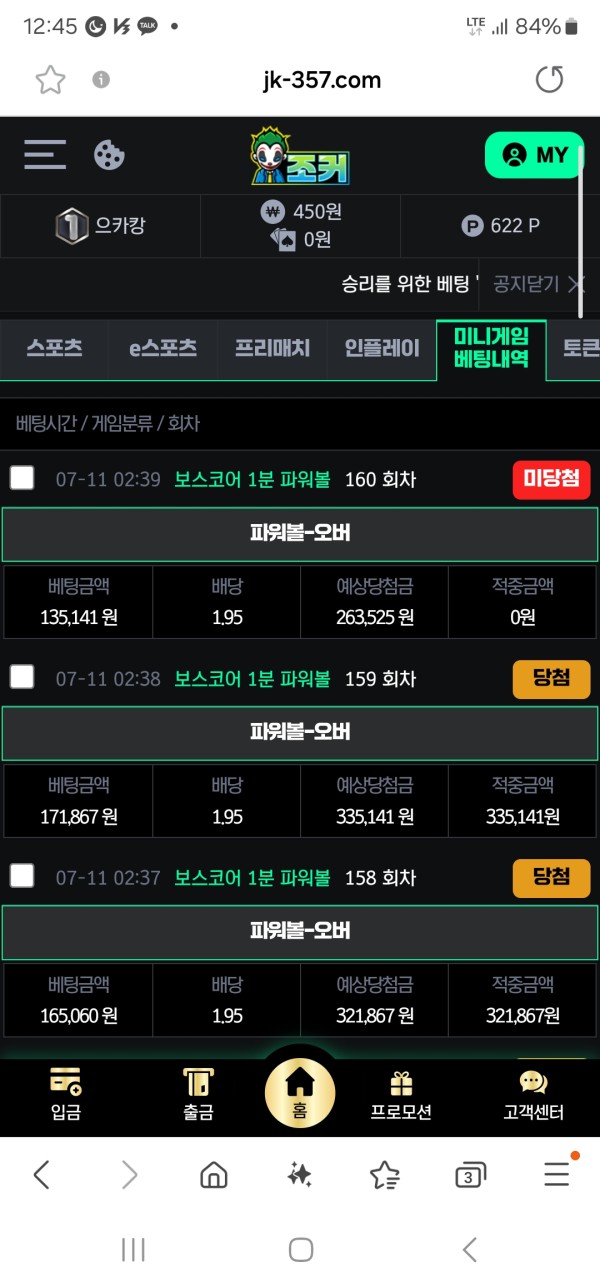The image size is (600, 1287).
Task: Open 출금 withdrawal in bottom bar
Action: click(198, 1095)
